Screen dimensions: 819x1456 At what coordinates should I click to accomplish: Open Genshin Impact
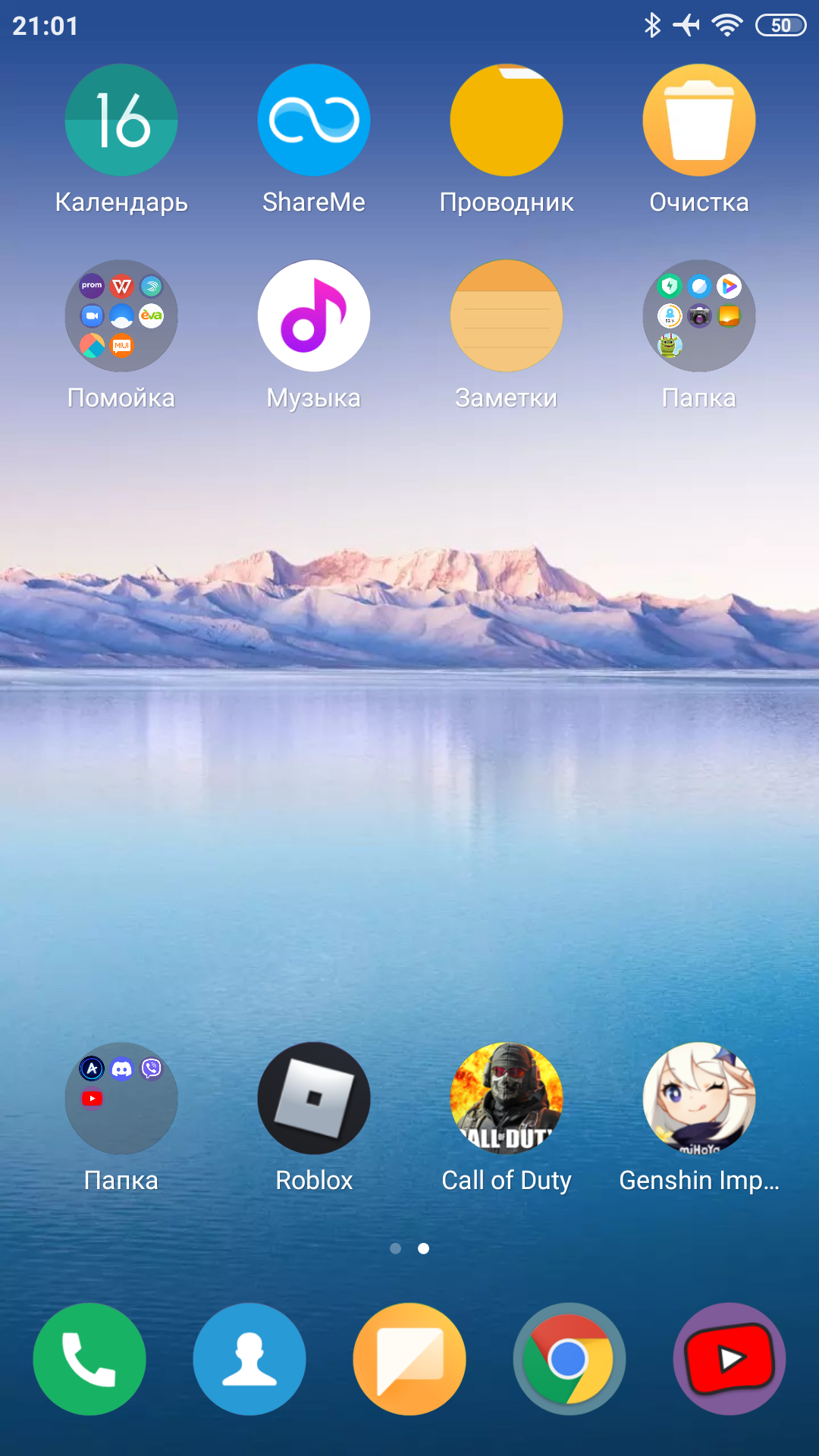[x=699, y=1099]
